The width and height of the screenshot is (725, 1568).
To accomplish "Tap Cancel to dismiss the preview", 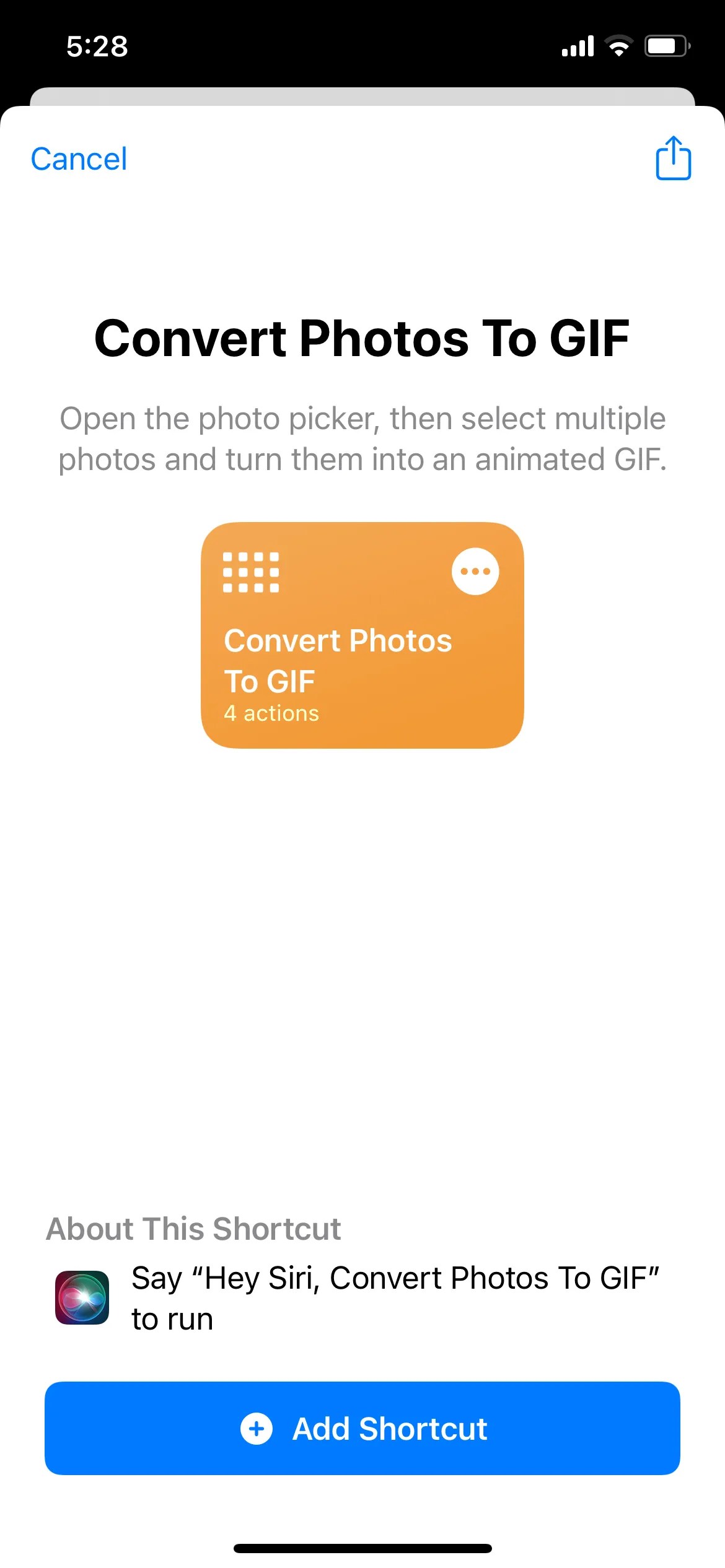I will tap(78, 159).
